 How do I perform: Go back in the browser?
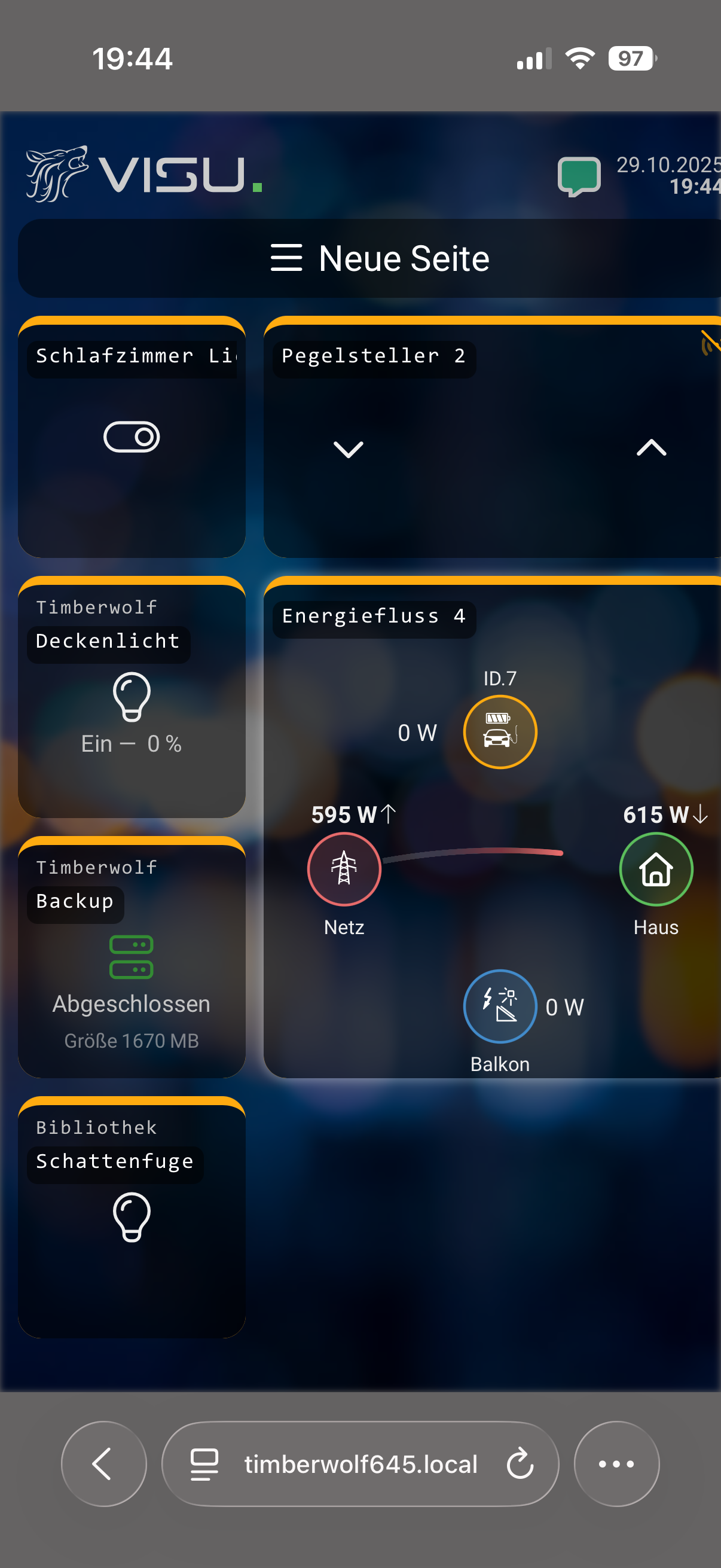coord(103,1463)
